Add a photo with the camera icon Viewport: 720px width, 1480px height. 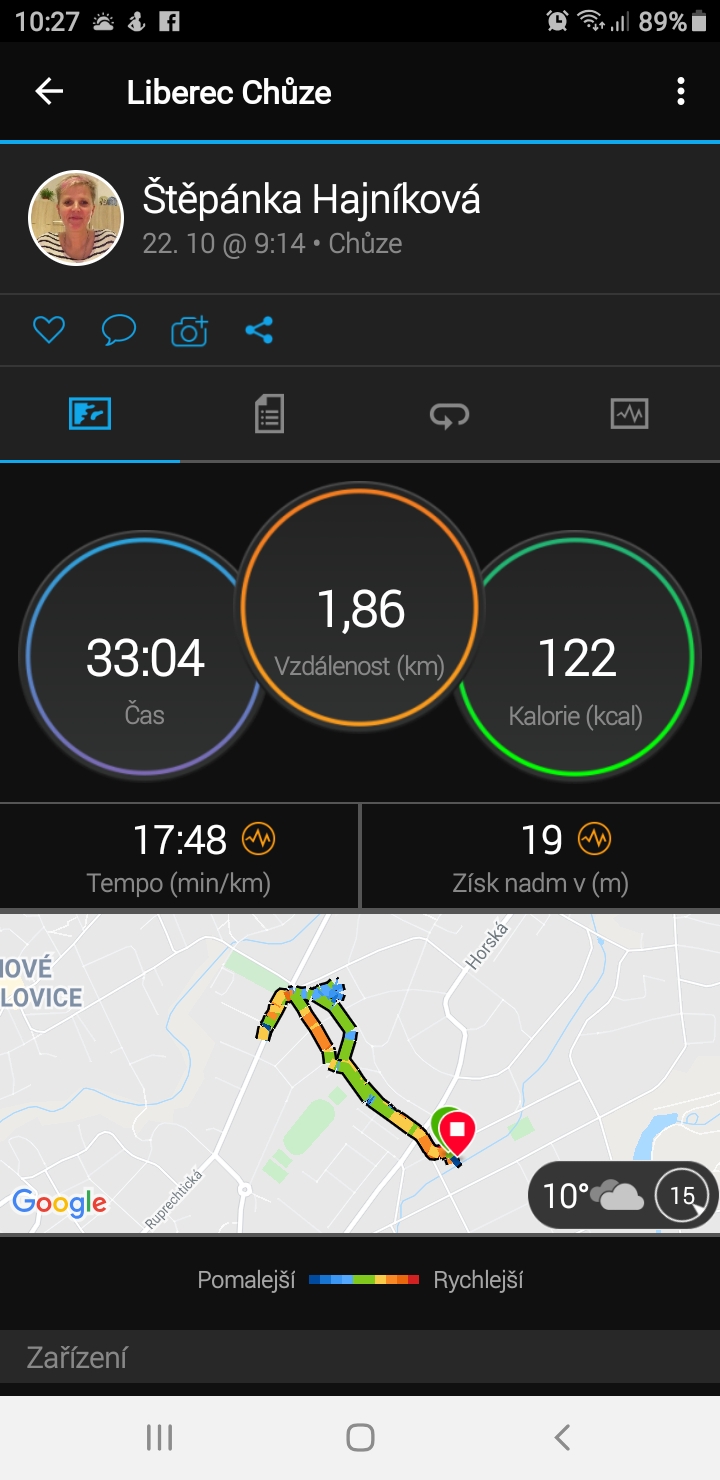tap(189, 330)
